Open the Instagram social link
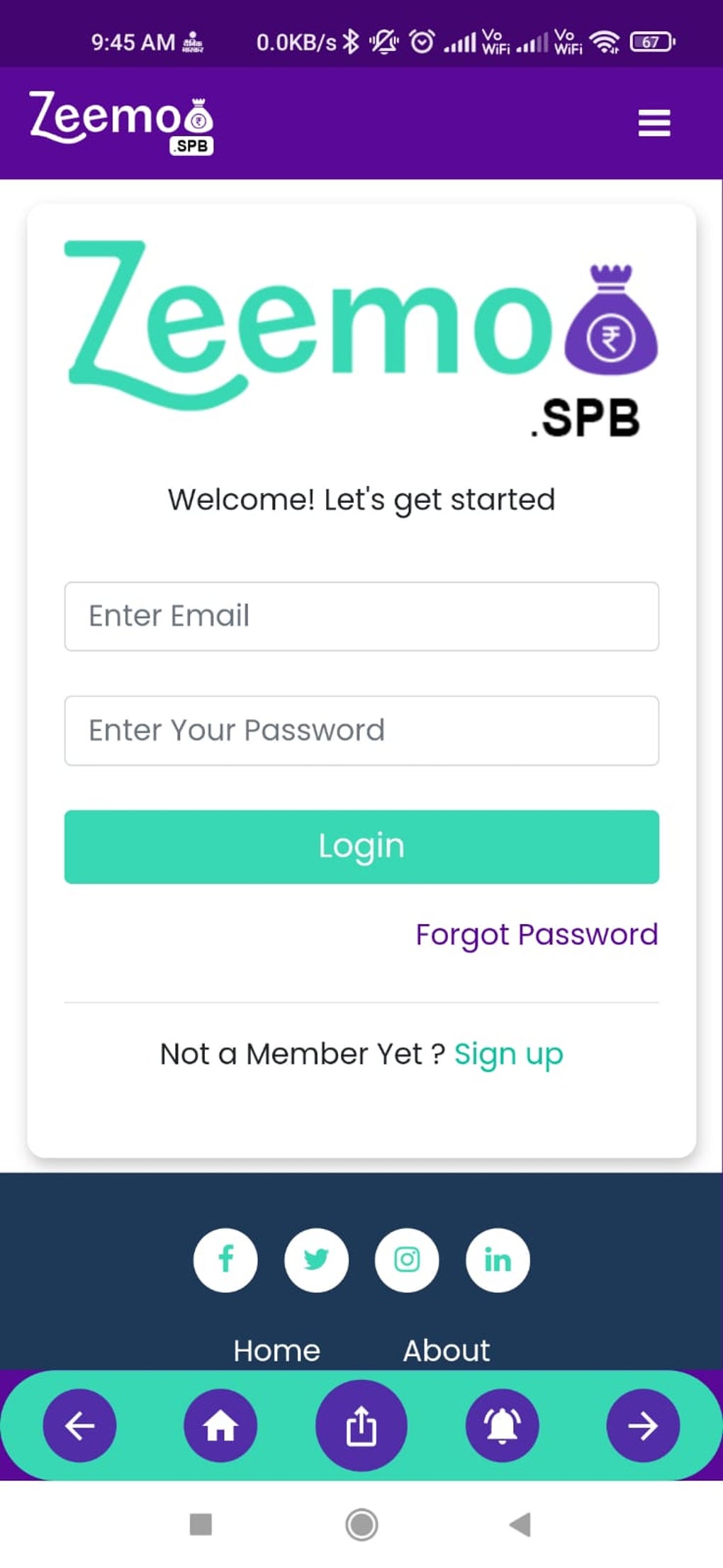The image size is (723, 1568). (406, 1260)
